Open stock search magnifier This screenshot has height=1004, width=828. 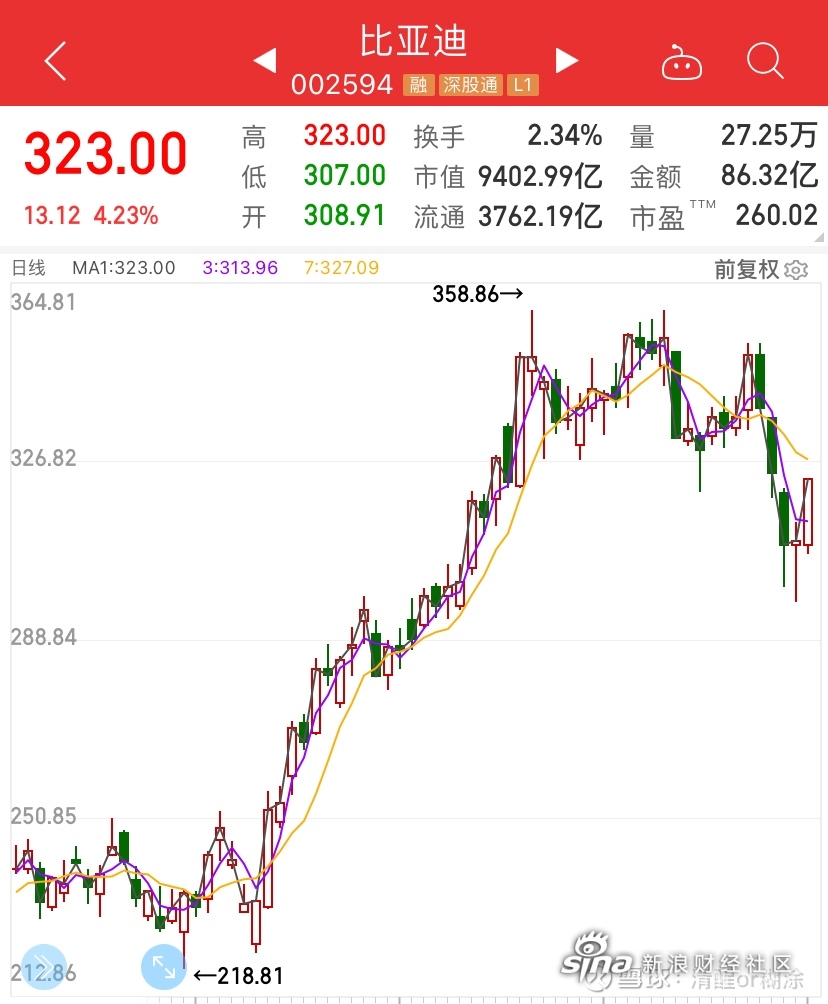pyautogui.click(x=765, y=61)
